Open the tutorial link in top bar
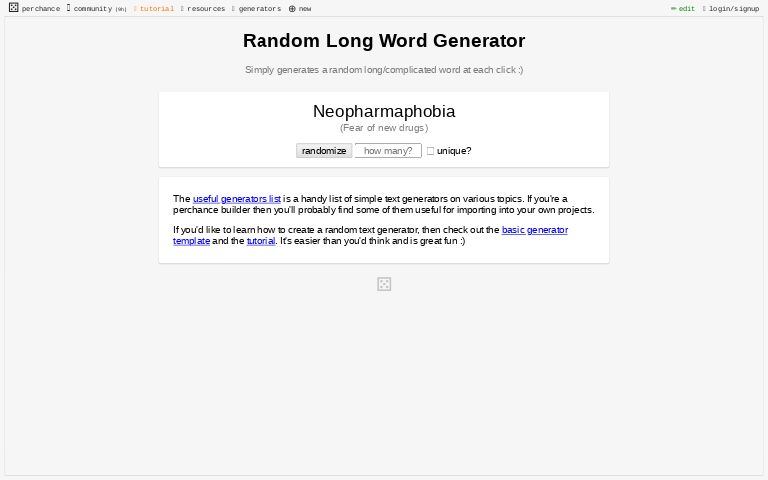 (x=155, y=8)
